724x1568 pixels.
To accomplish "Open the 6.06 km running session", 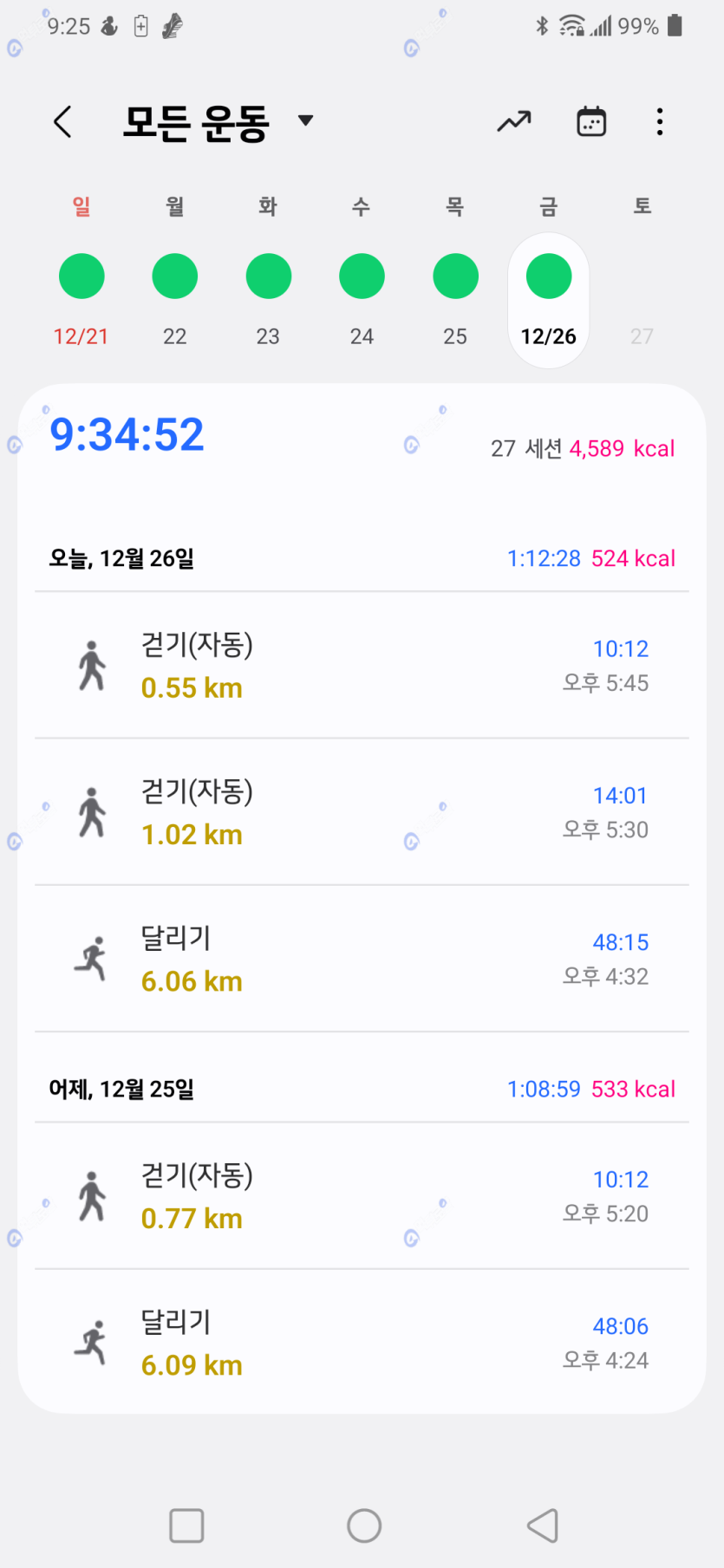I will pyautogui.click(x=362, y=959).
